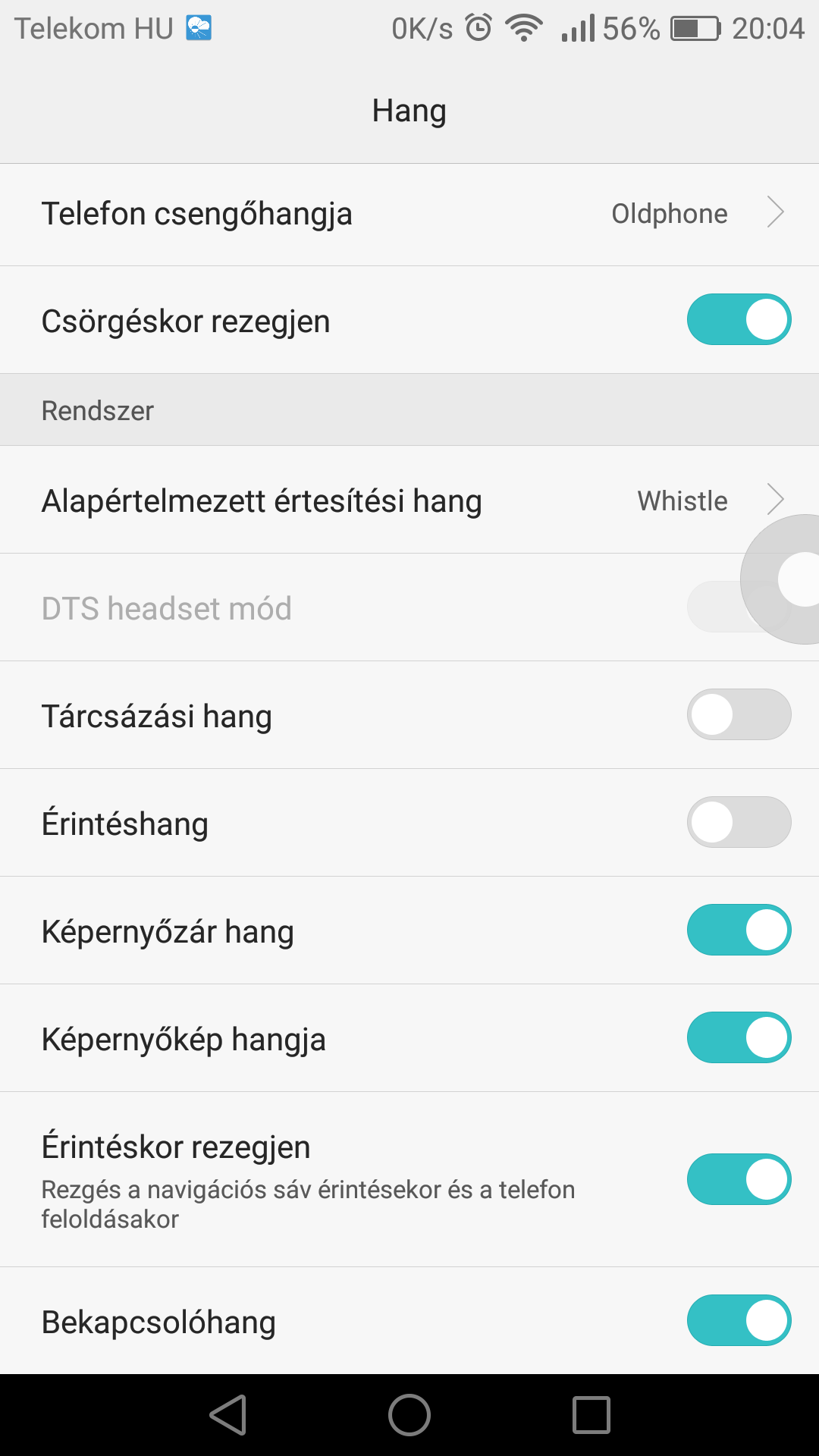Disable Csörgéskor rezegjen switch

[x=739, y=319]
